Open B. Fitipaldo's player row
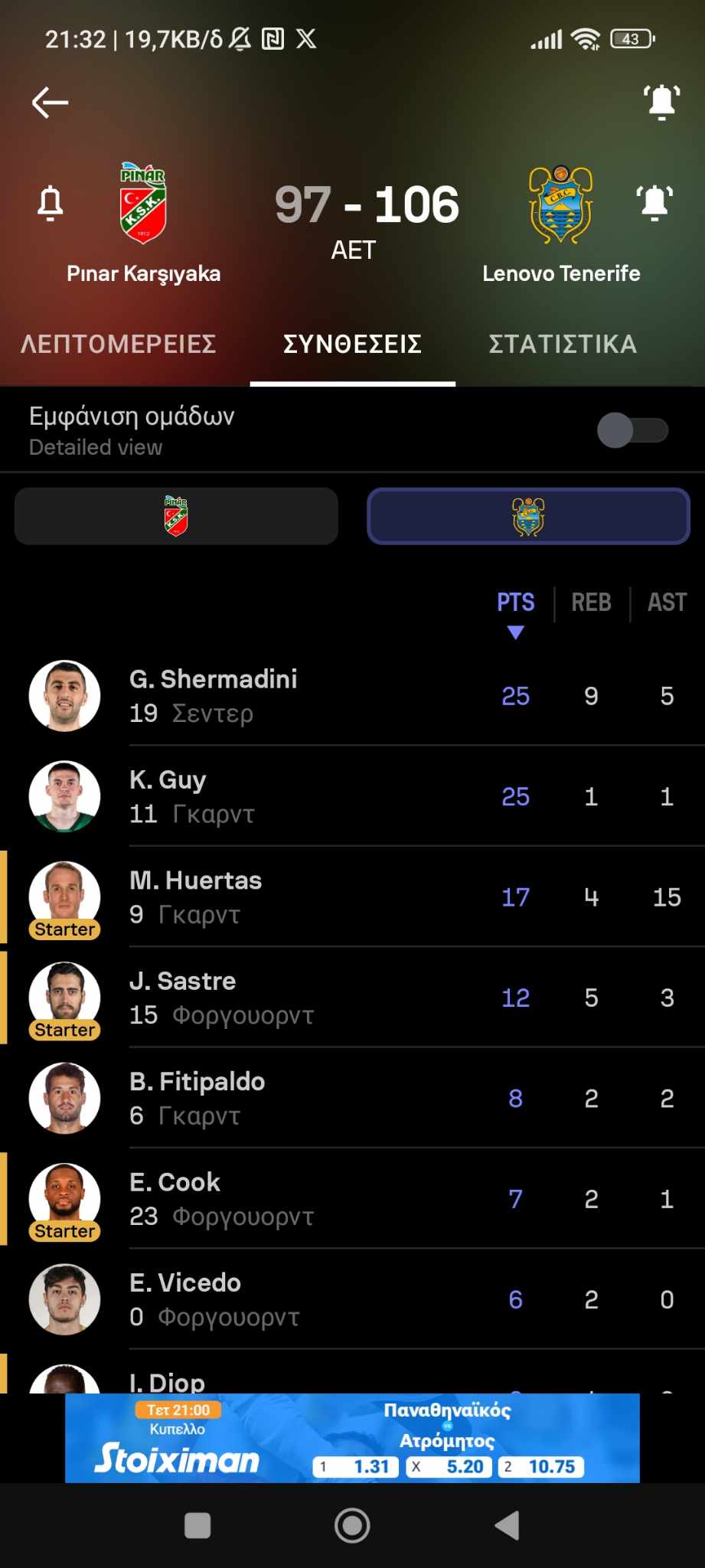 pyautogui.click(x=306, y=1098)
